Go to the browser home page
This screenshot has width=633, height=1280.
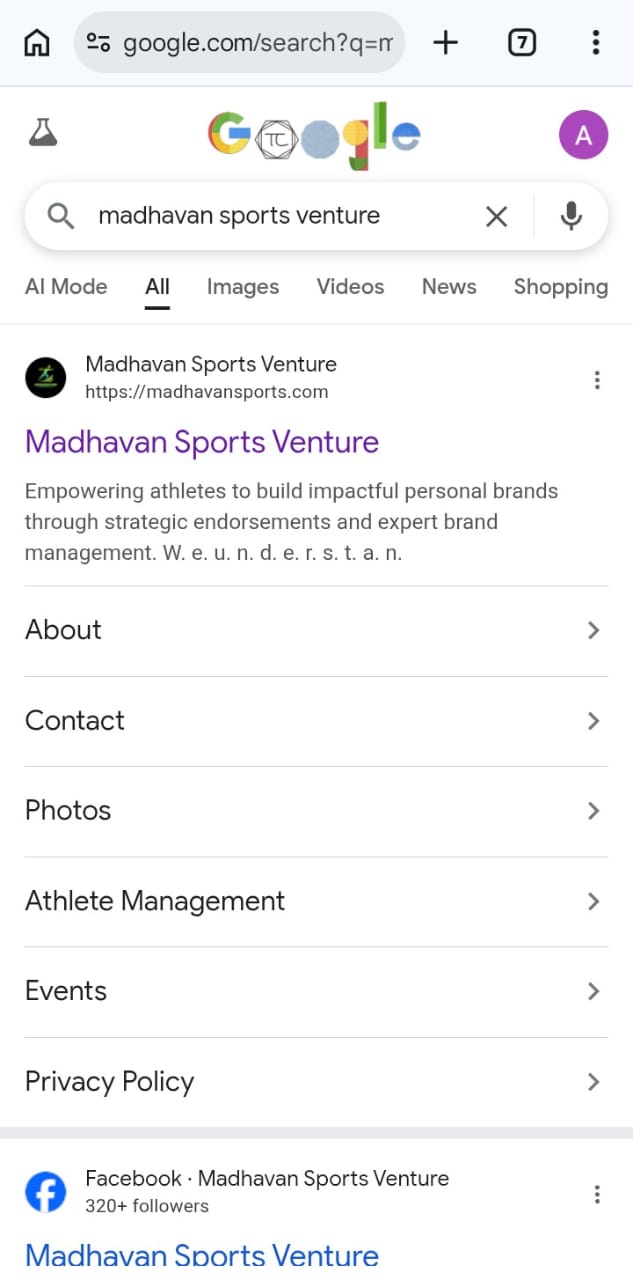[x=37, y=43]
